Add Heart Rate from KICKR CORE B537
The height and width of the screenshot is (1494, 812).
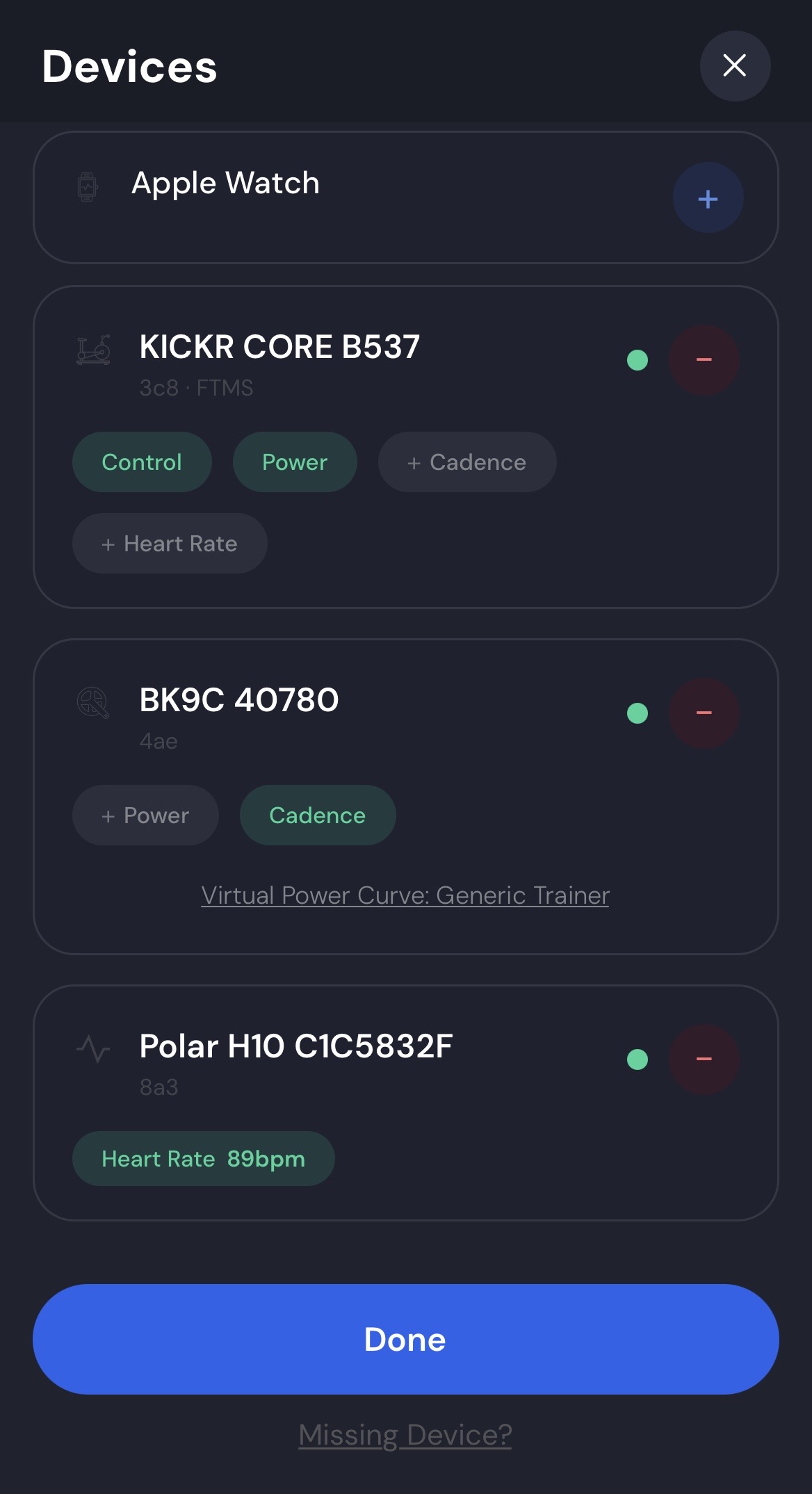click(x=170, y=544)
